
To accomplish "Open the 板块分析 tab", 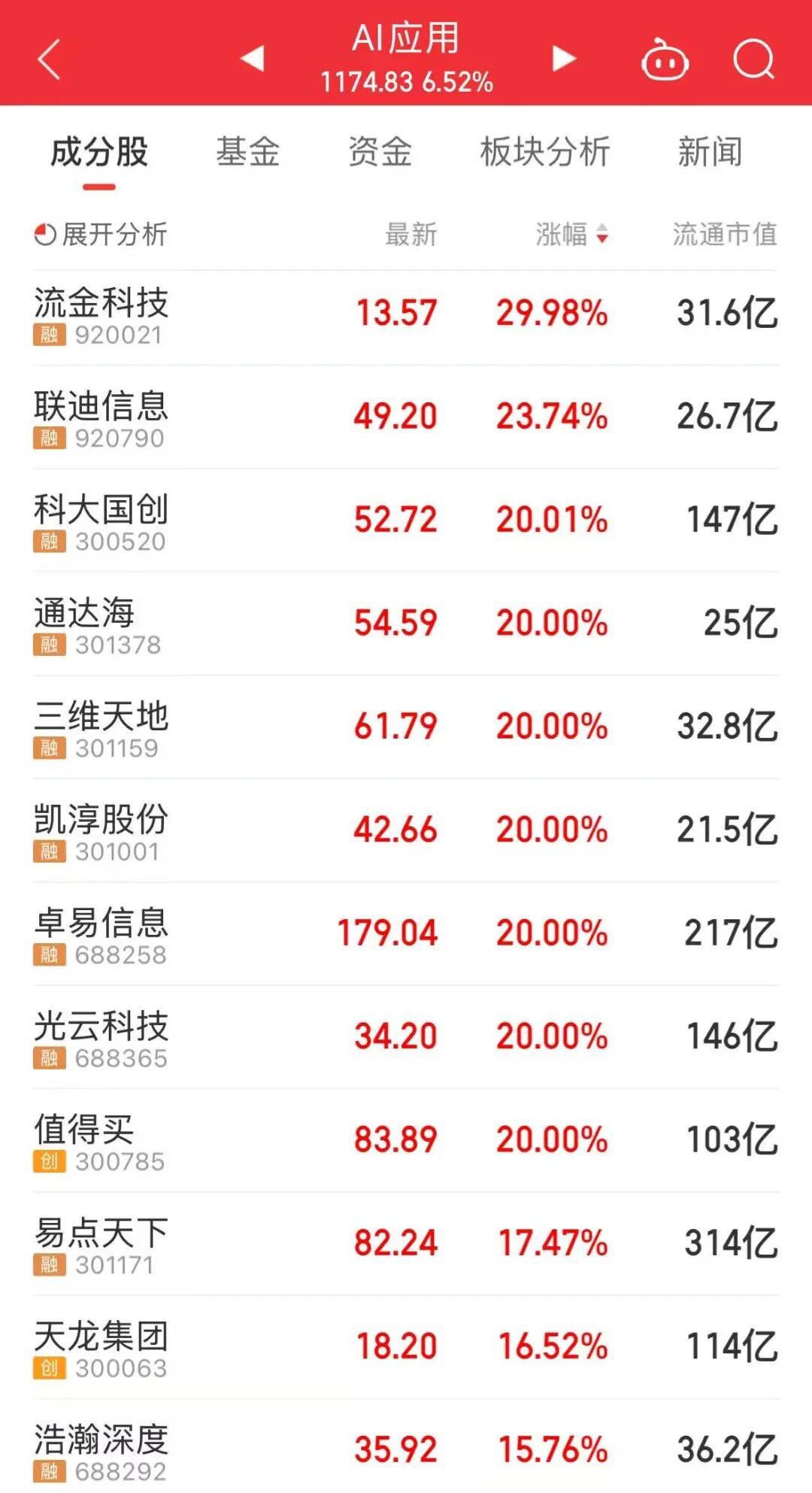I will tap(545, 152).
